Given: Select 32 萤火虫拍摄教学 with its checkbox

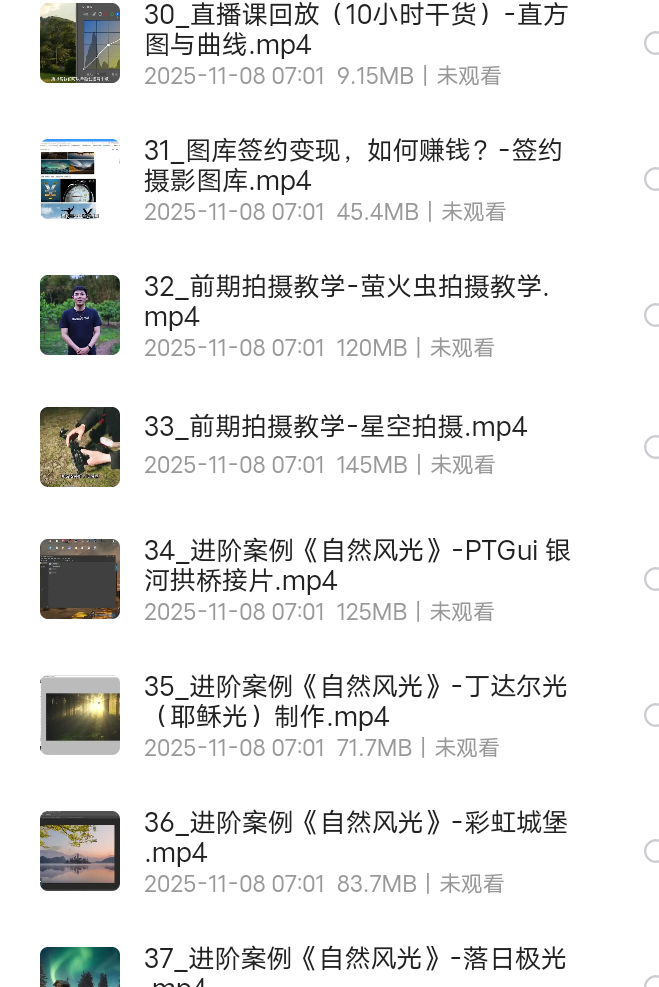Looking at the screenshot, I should point(652,315).
